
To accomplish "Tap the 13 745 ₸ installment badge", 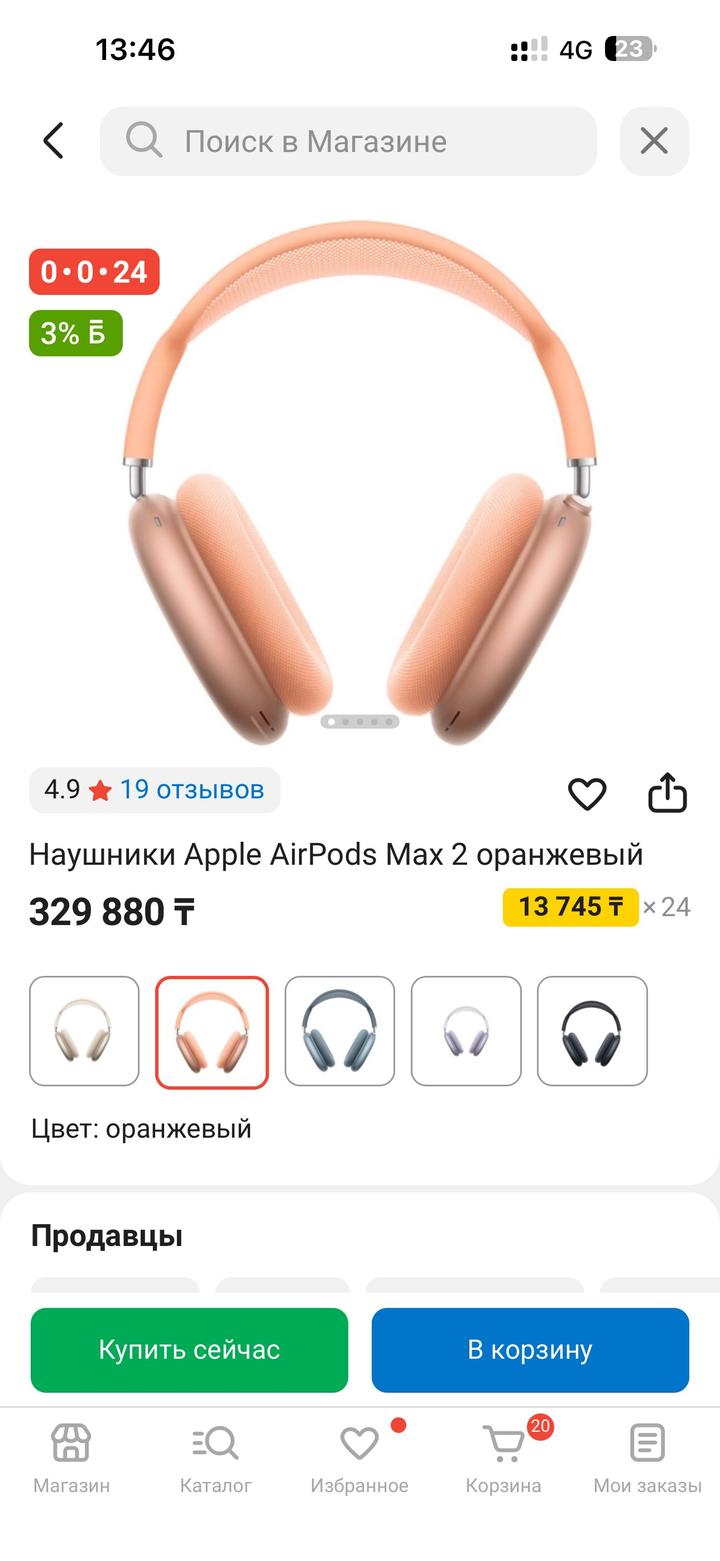I will tap(570, 907).
